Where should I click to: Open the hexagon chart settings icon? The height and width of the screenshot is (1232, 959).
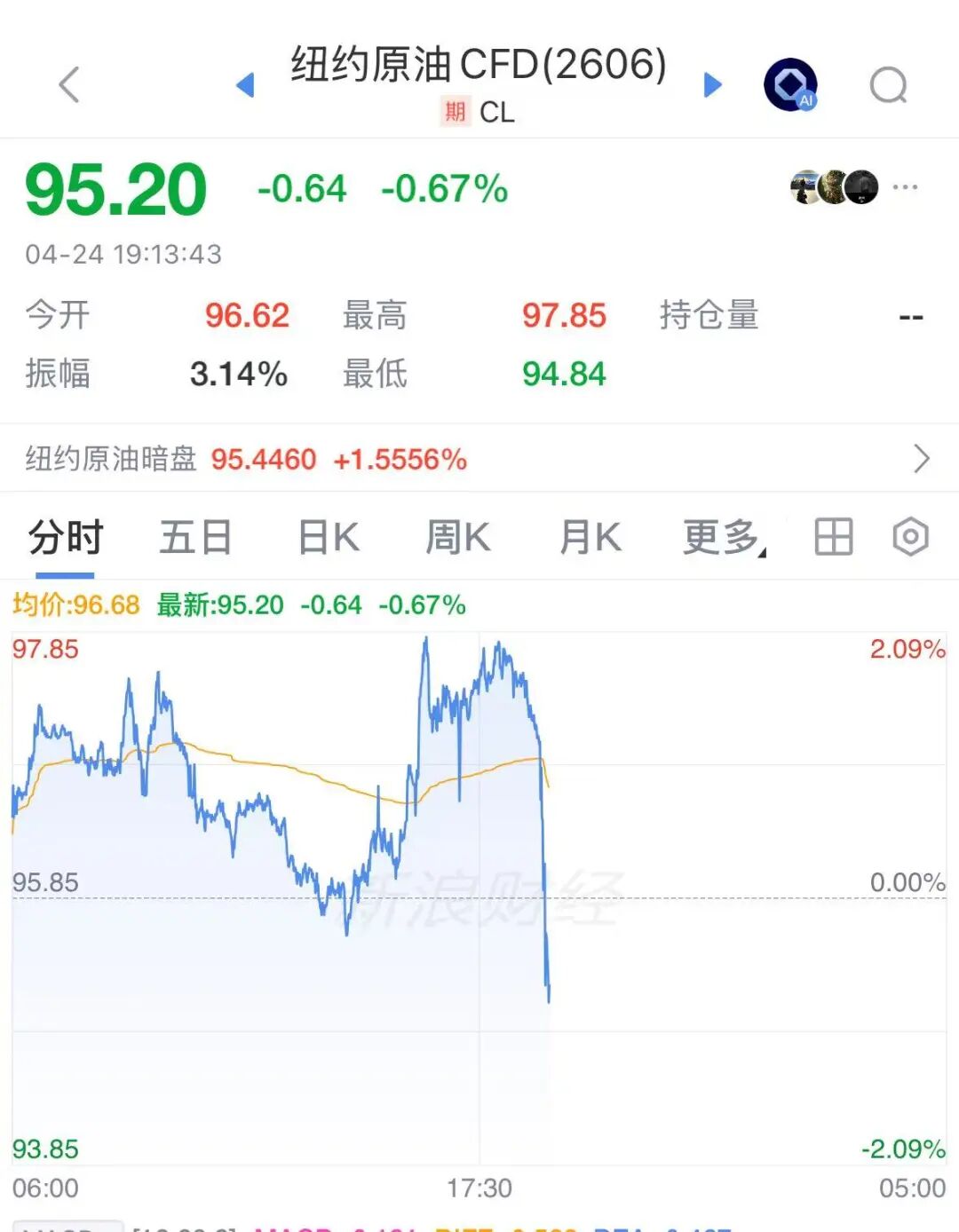[x=910, y=538]
